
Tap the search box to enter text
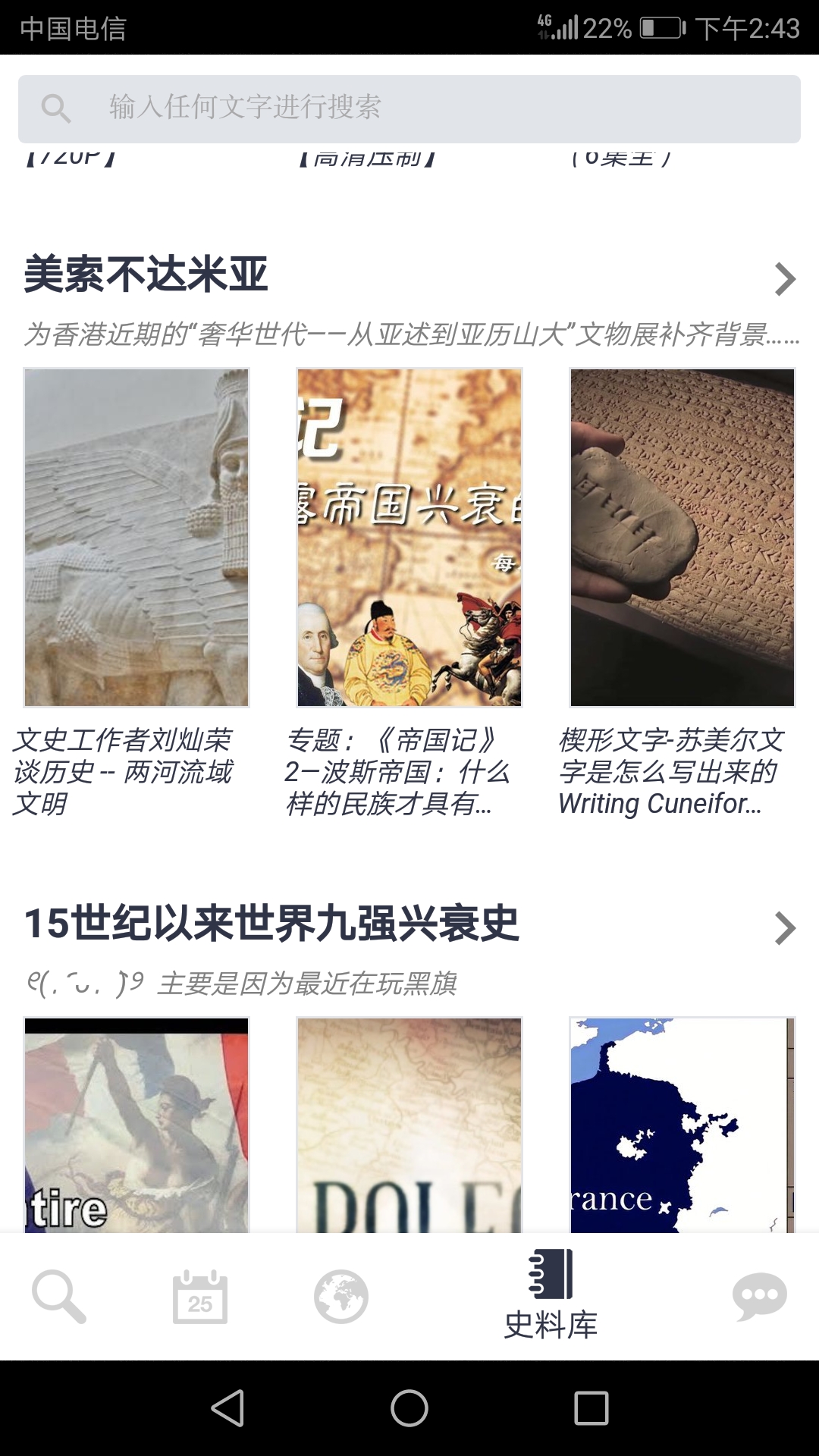tap(409, 108)
